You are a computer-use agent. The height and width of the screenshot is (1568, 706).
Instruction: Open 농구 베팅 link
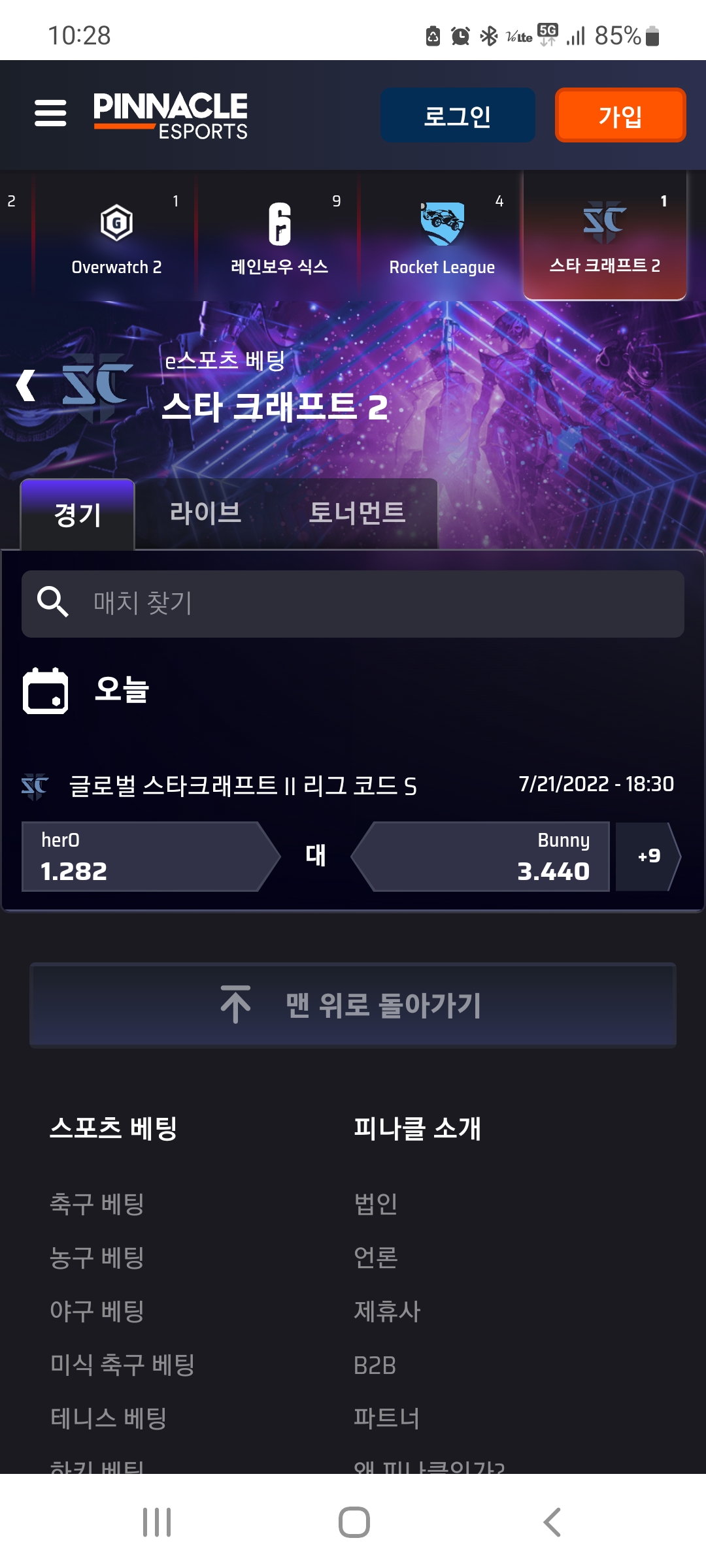tap(97, 1258)
